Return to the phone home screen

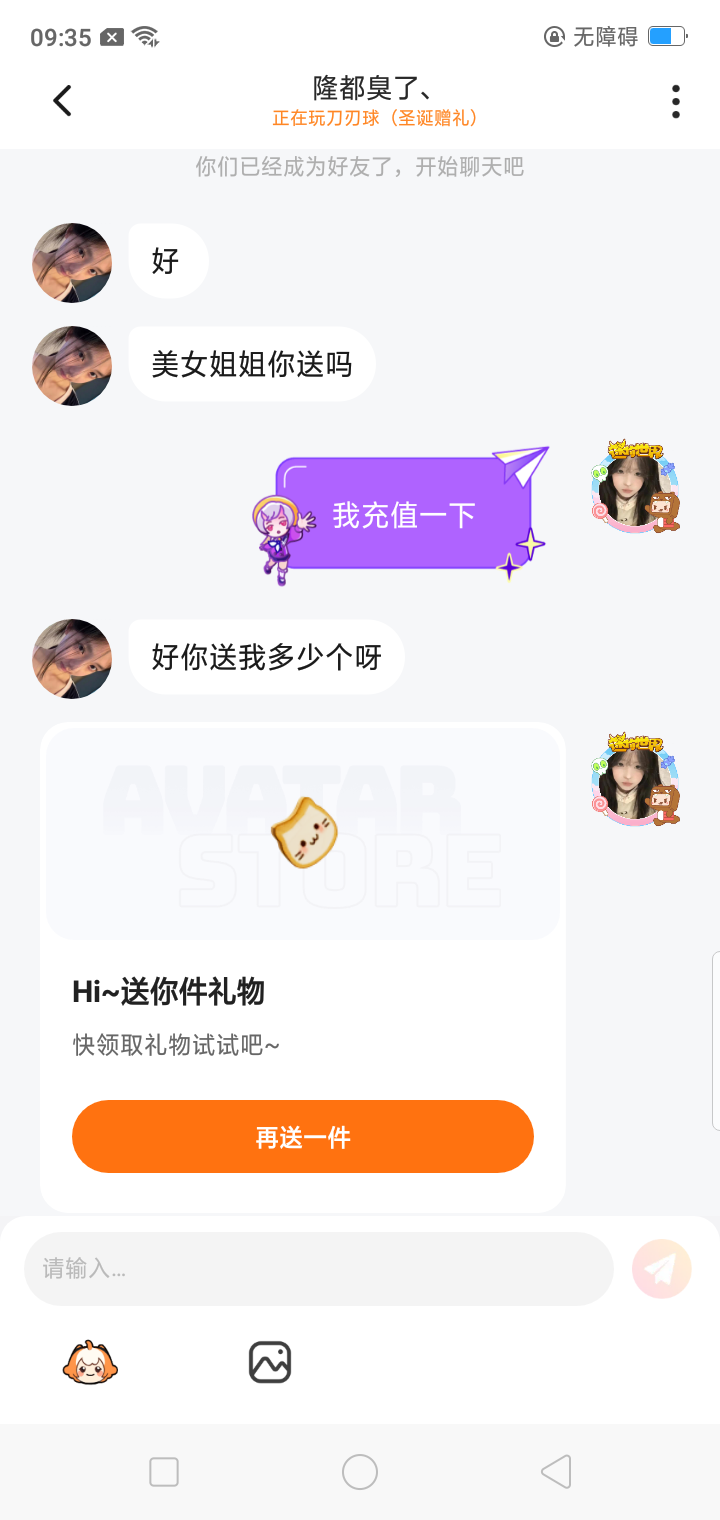tap(360, 1472)
